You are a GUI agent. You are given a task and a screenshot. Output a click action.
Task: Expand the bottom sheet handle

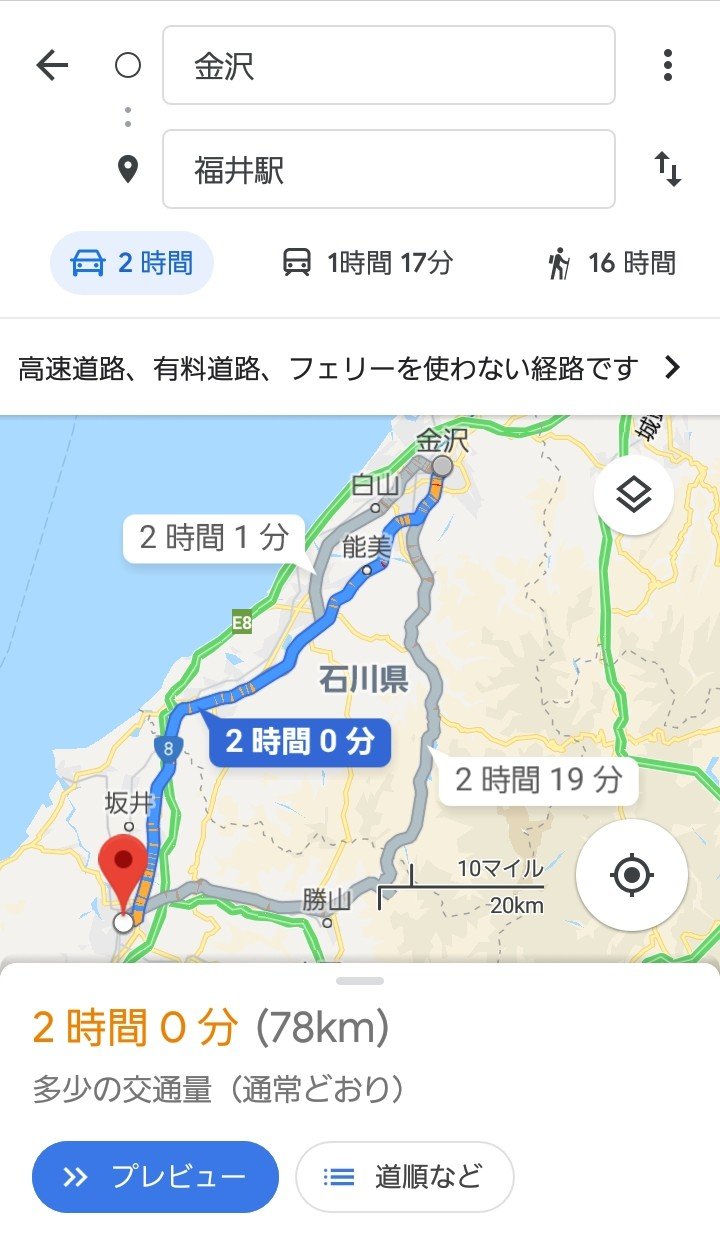pos(360,981)
